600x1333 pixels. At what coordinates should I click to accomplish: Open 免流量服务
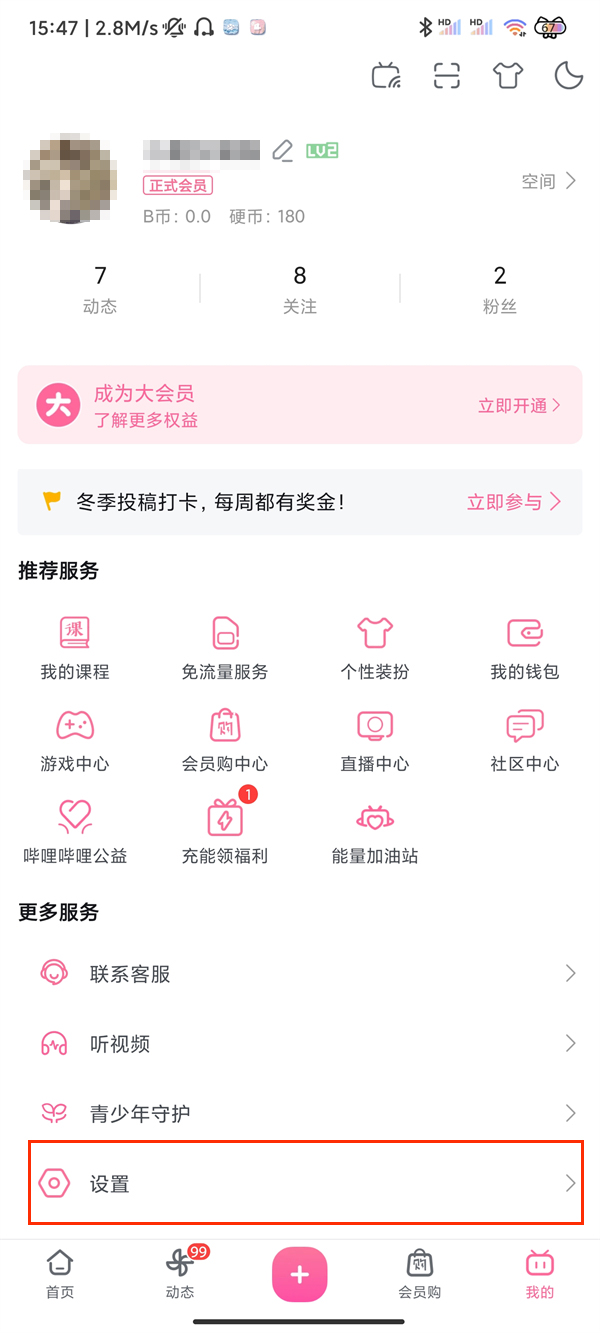[225, 648]
